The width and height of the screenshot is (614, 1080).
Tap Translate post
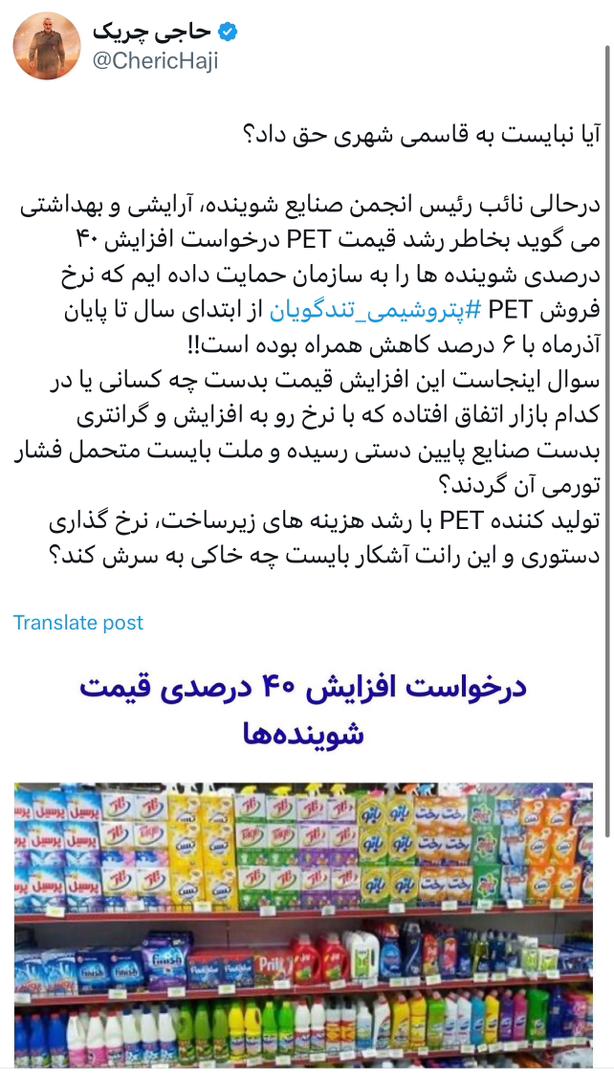pos(78,623)
